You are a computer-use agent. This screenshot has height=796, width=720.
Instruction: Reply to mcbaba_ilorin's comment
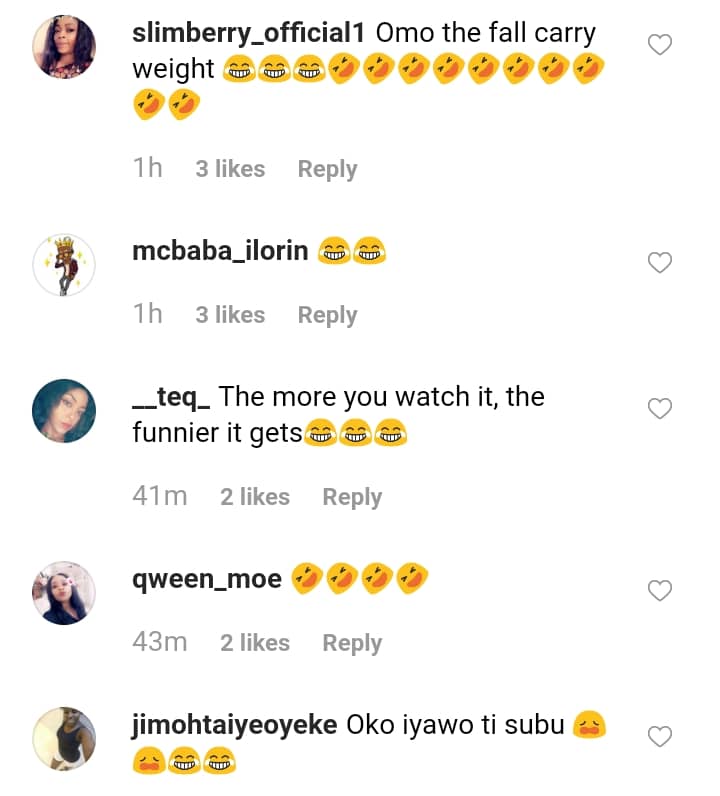[327, 315]
